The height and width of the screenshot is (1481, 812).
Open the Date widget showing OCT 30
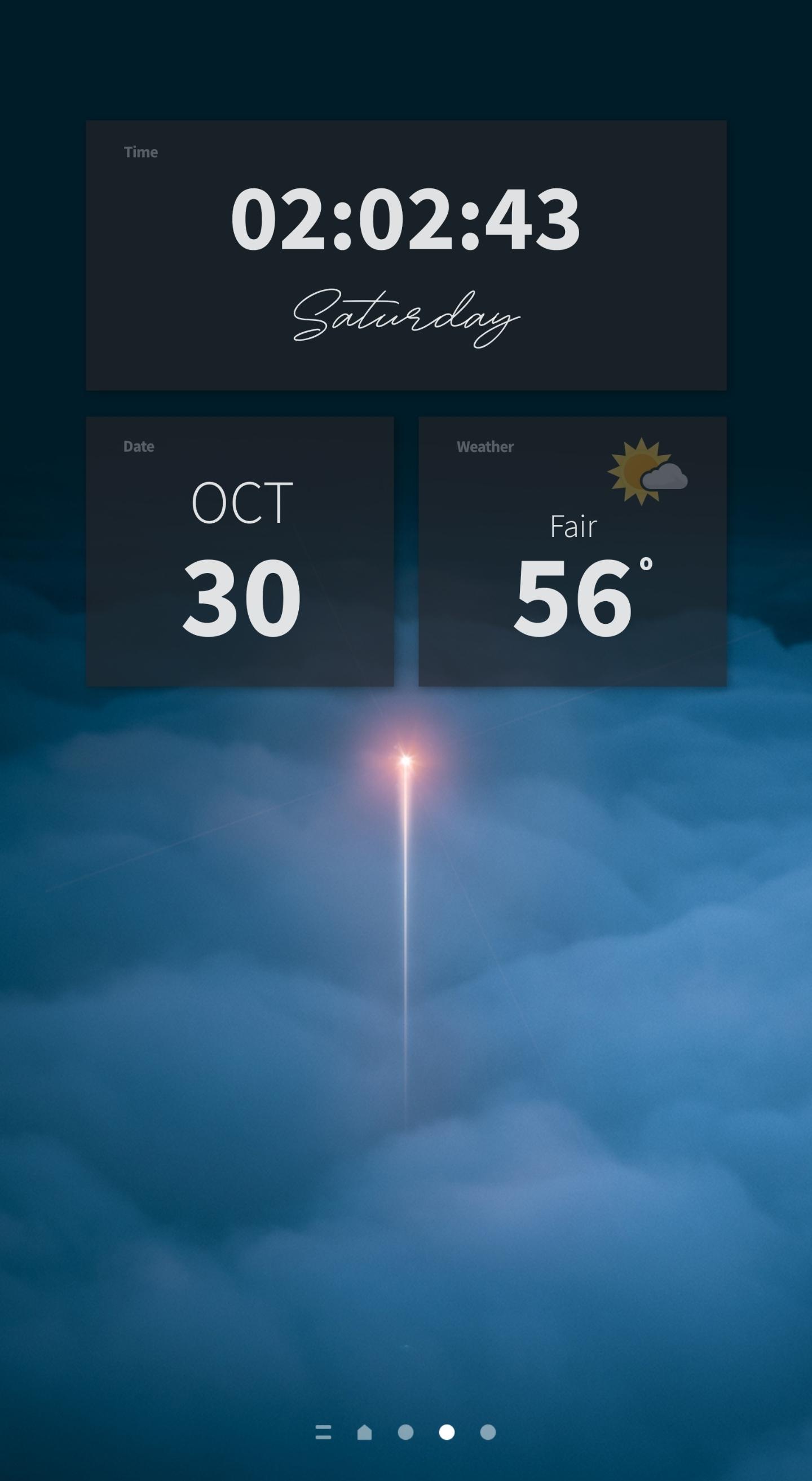240,552
